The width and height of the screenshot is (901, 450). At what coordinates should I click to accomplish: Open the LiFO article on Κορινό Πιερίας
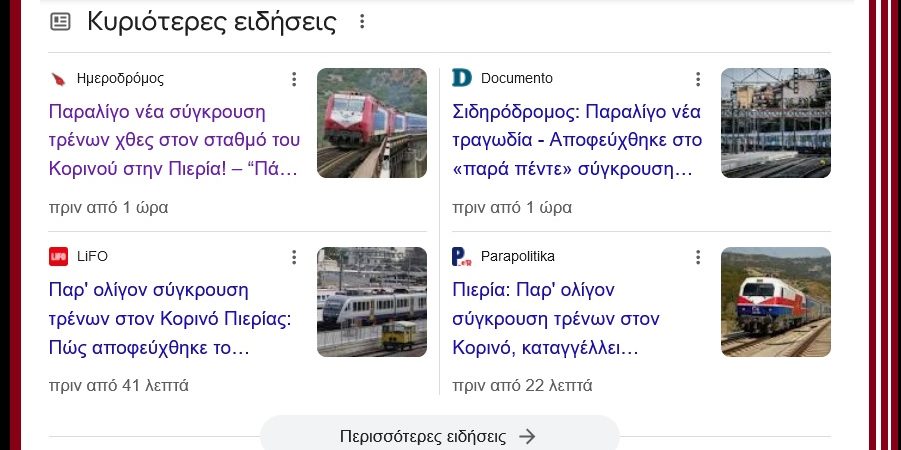(x=170, y=319)
